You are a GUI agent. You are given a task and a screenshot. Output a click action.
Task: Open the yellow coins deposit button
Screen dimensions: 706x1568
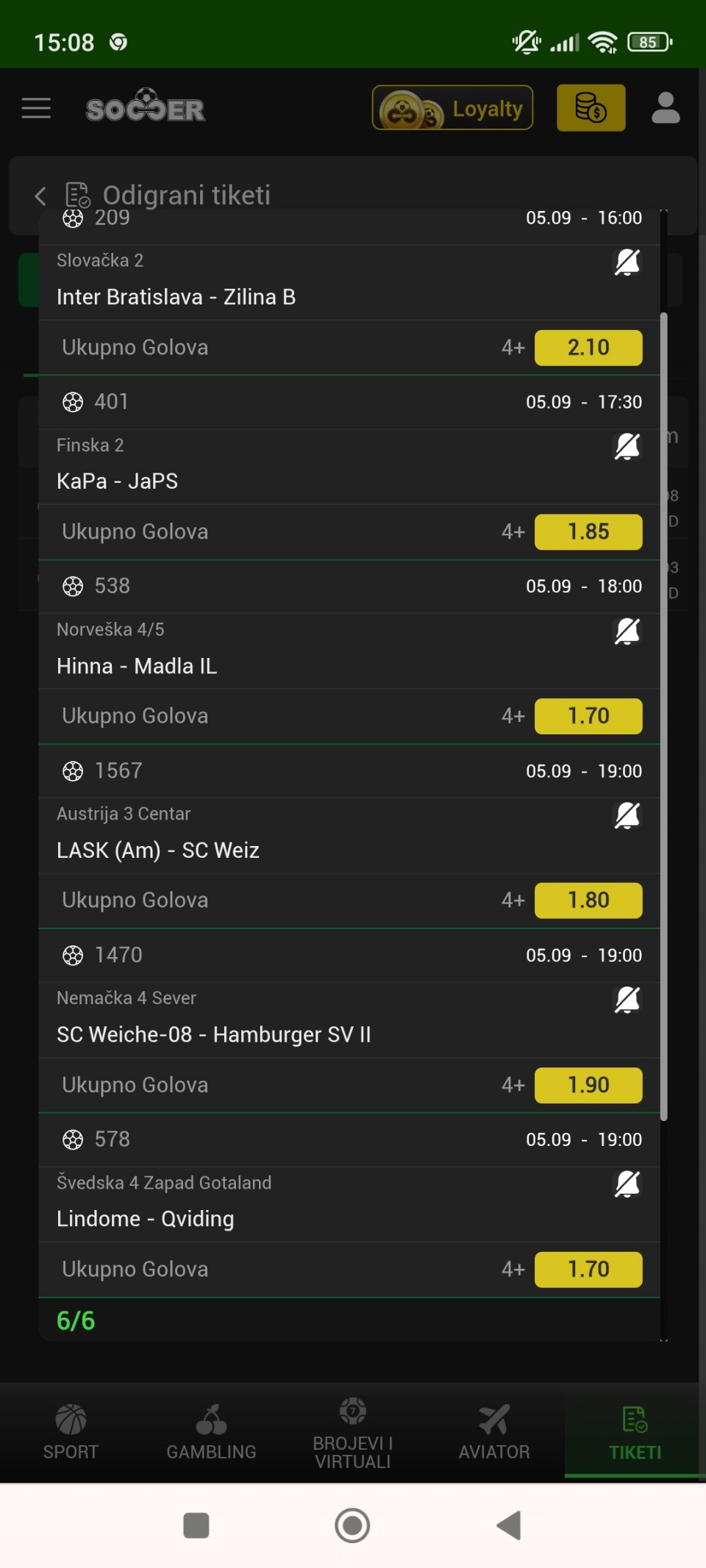tap(591, 108)
